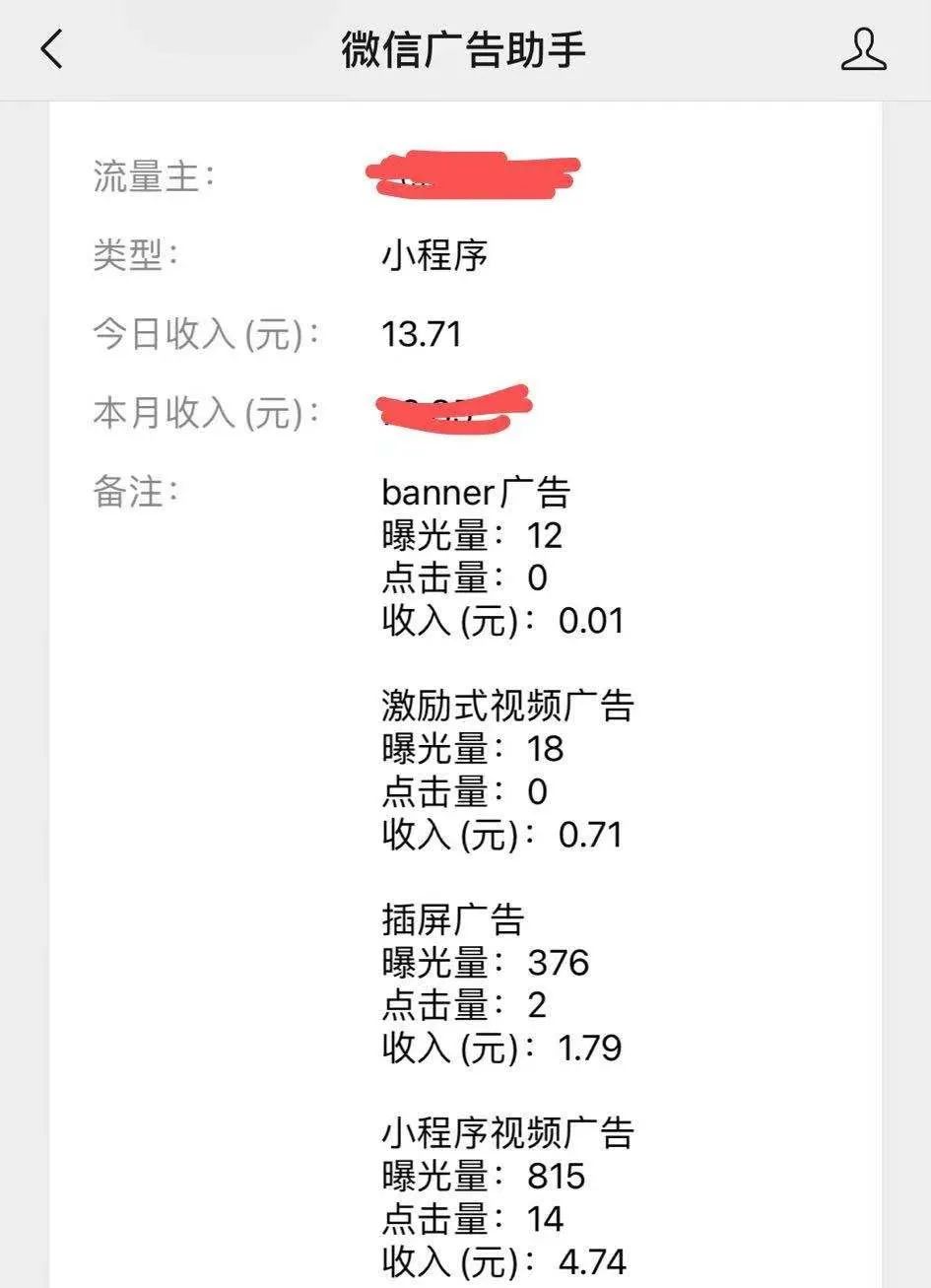The image size is (931, 1288).
Task: Open the account profile icon
Action: pos(863,49)
